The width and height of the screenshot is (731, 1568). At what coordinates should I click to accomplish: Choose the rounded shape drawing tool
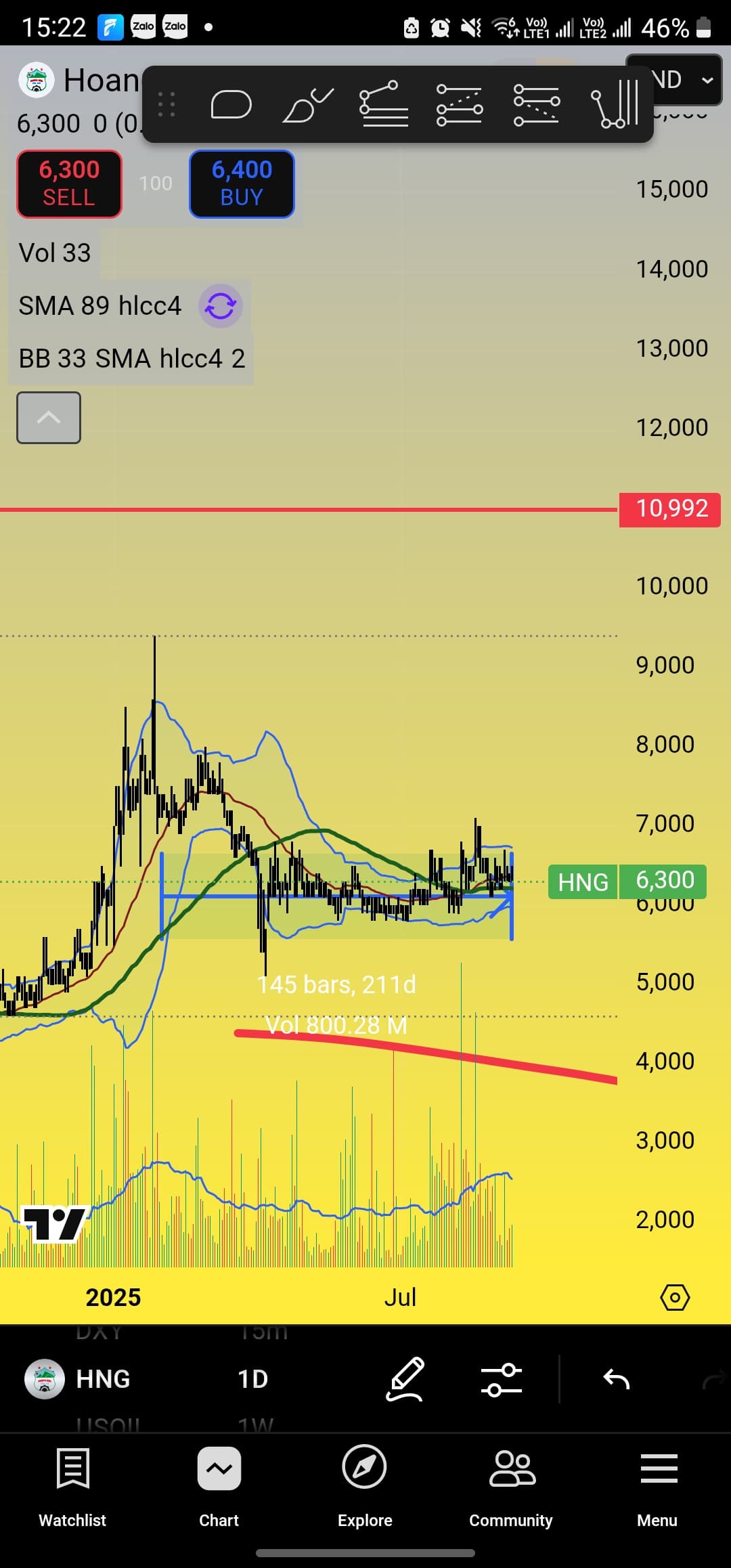(231, 105)
